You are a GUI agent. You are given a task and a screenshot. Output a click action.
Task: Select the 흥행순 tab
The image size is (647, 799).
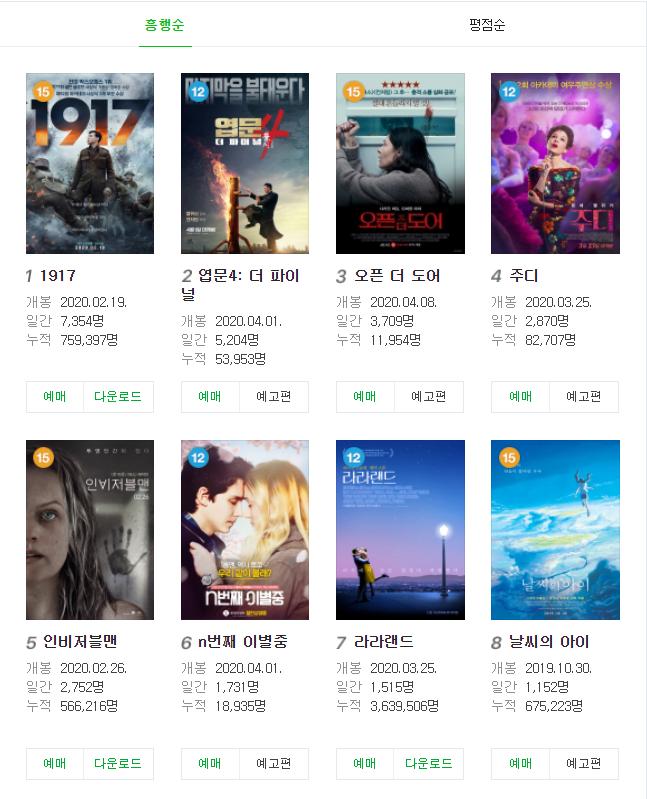tap(165, 24)
